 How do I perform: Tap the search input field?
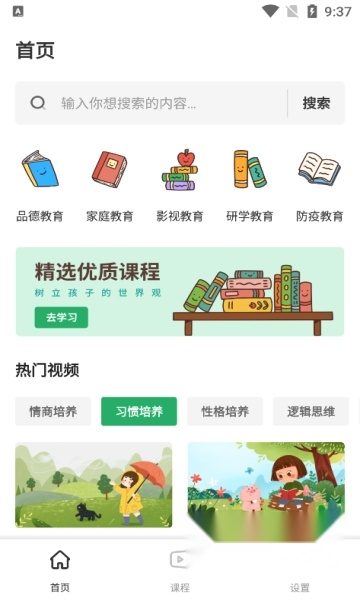151,103
